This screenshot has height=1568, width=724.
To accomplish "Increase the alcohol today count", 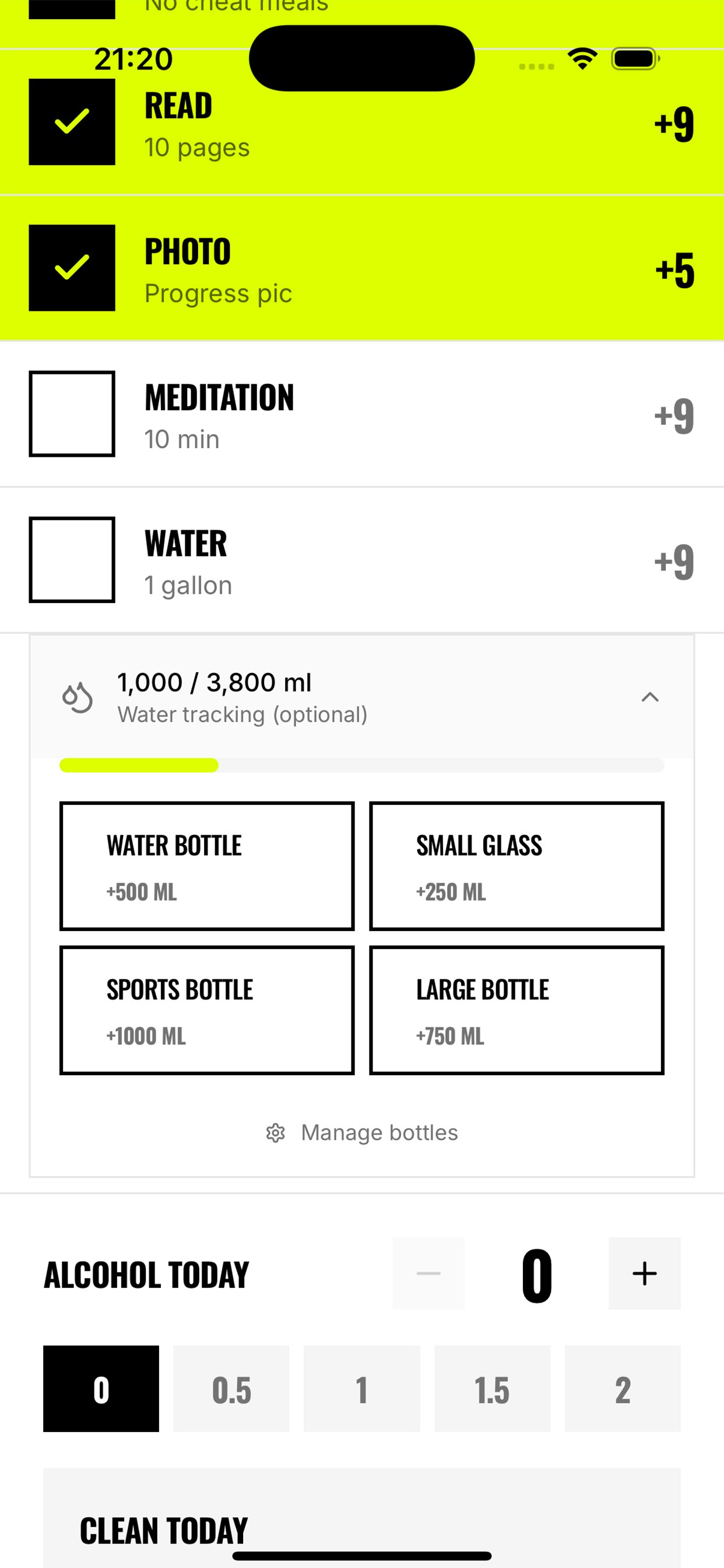I will pos(644,1273).
